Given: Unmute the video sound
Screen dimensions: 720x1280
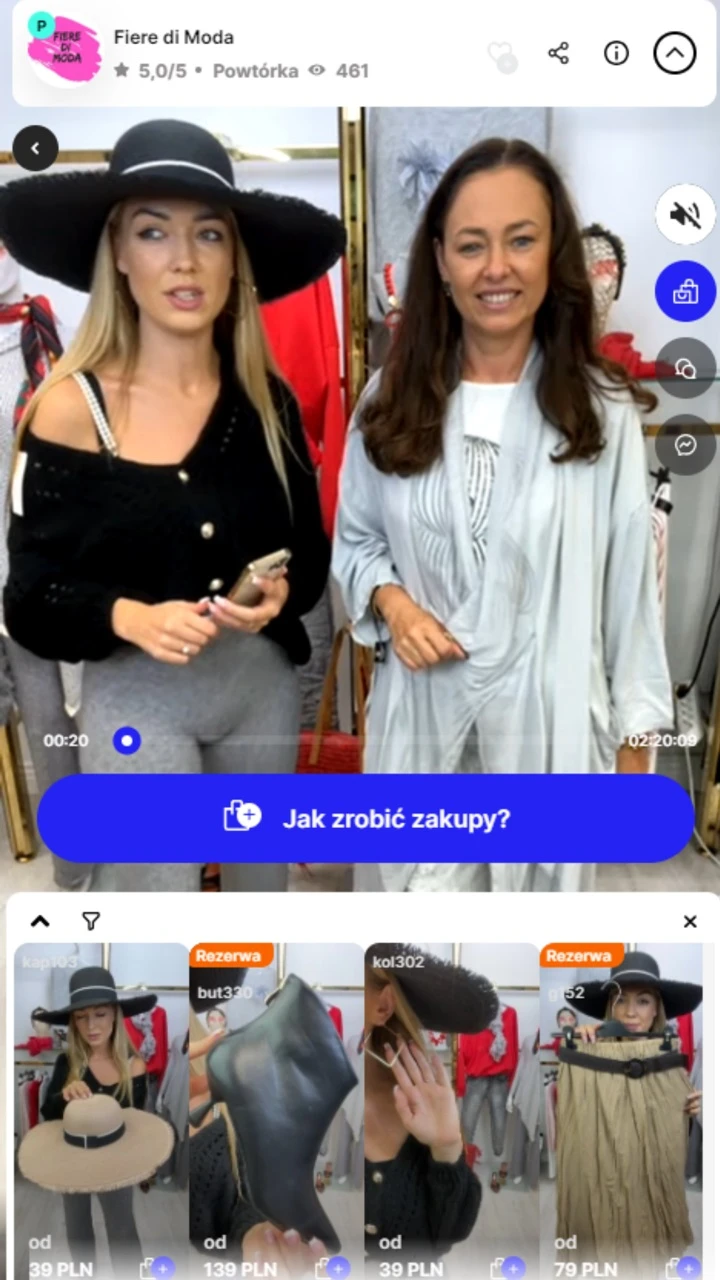Looking at the screenshot, I should pos(685,214).
